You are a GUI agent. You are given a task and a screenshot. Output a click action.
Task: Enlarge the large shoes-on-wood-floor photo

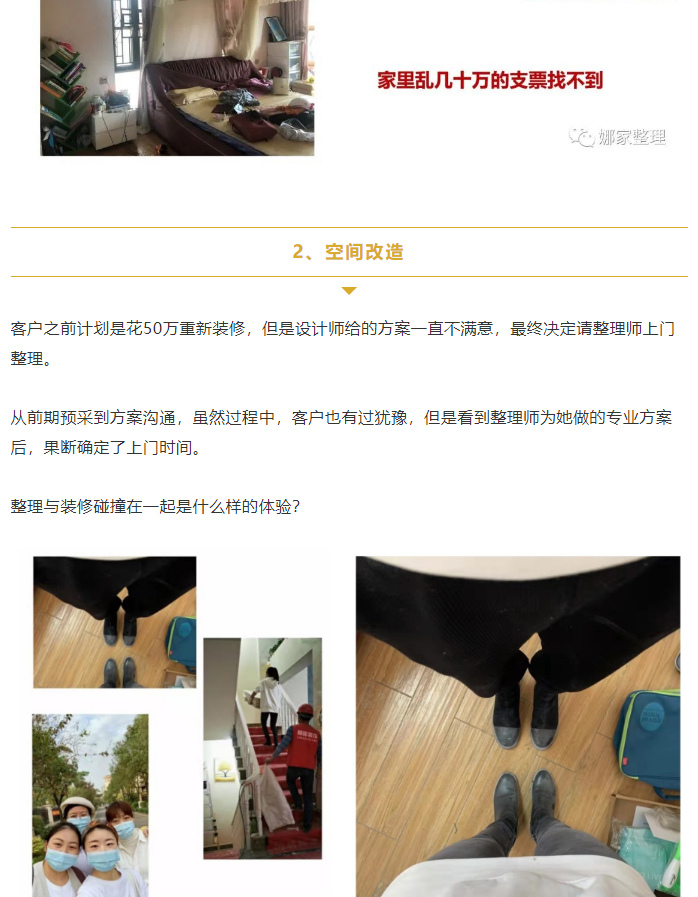(518, 726)
